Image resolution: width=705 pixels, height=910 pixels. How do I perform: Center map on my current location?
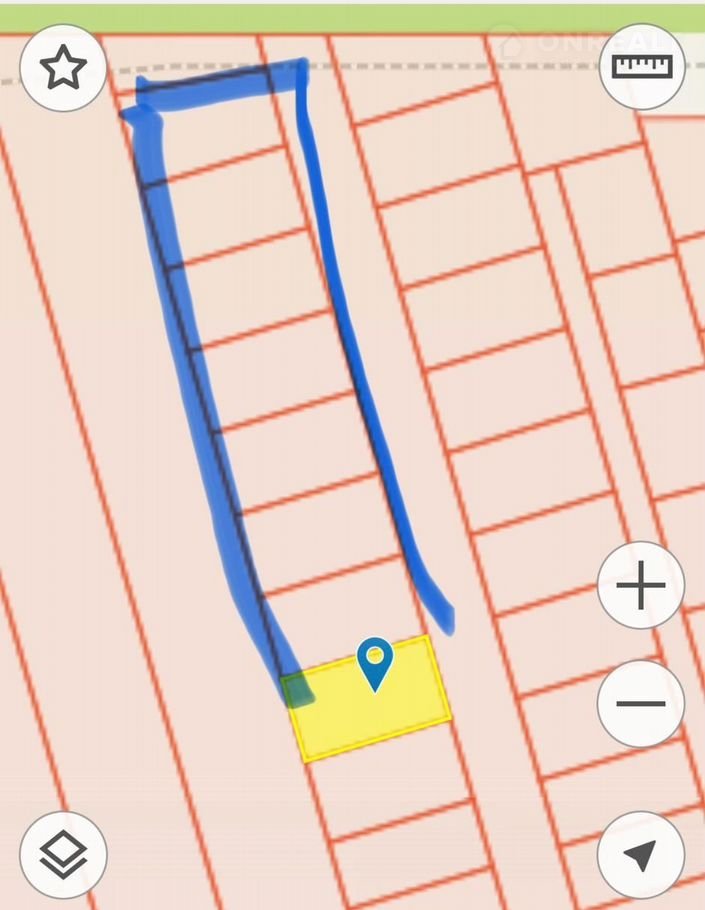[640, 855]
